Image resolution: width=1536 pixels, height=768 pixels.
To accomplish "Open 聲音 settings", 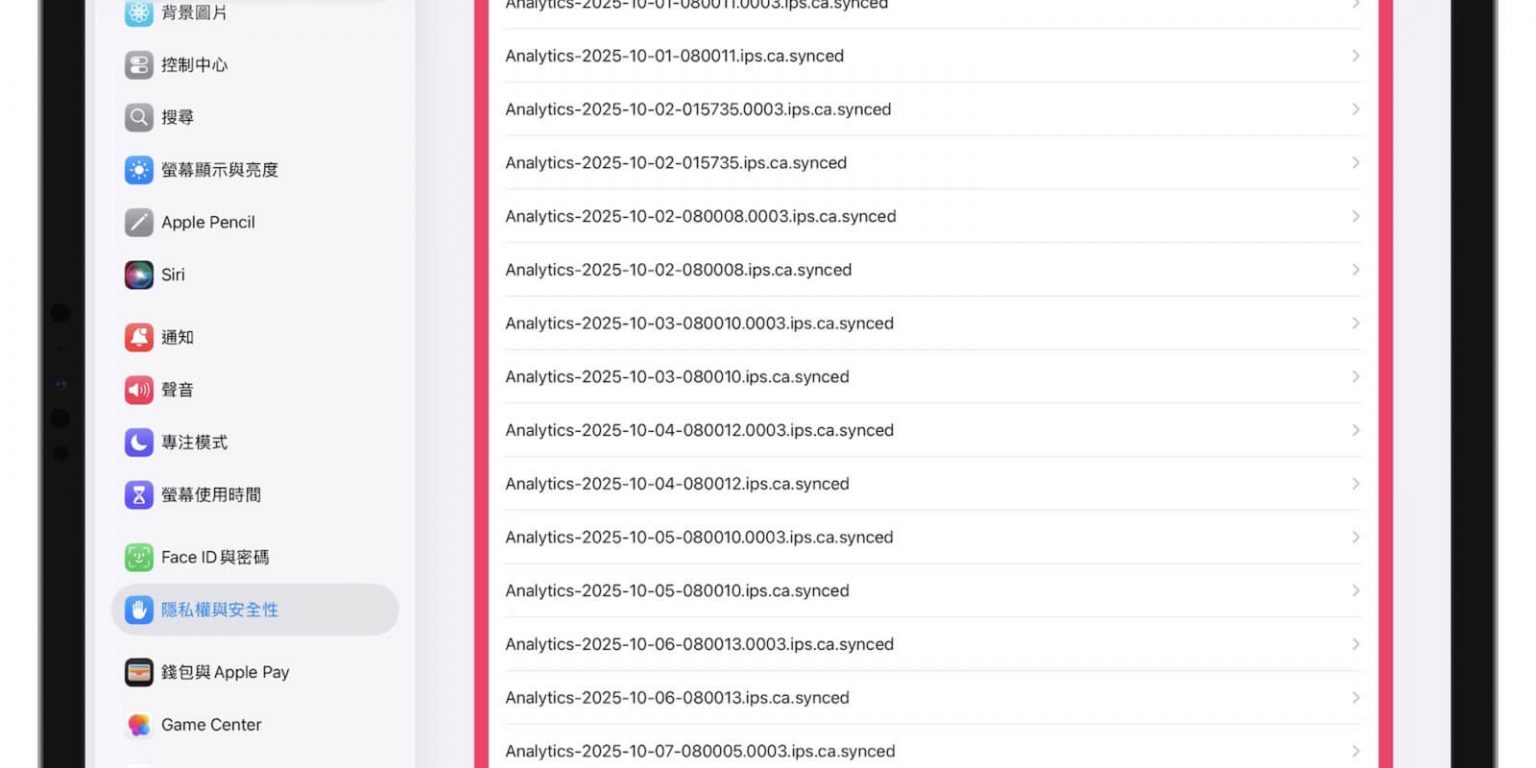I will 177,390.
